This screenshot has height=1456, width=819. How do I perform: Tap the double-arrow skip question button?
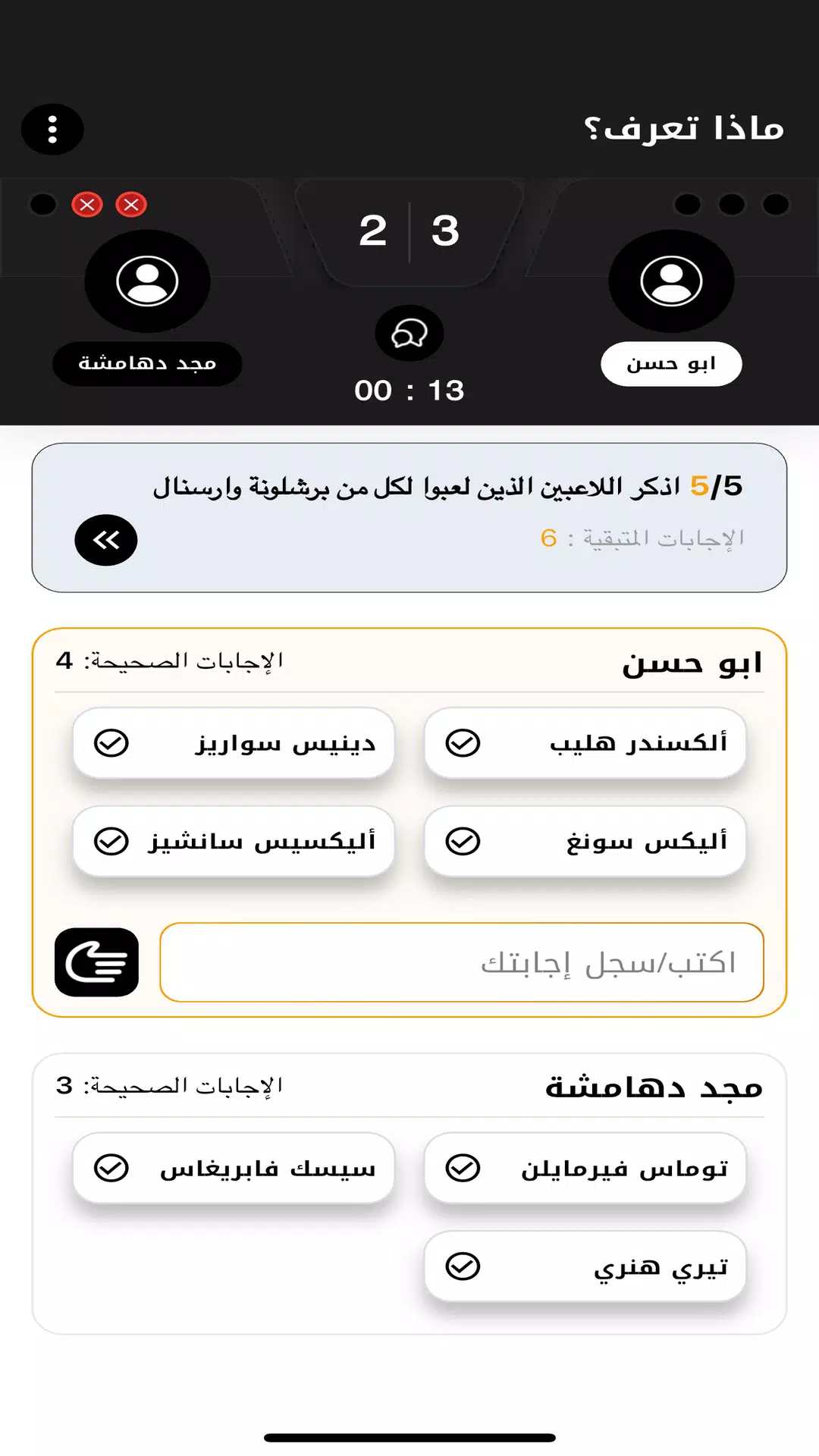click(x=106, y=540)
